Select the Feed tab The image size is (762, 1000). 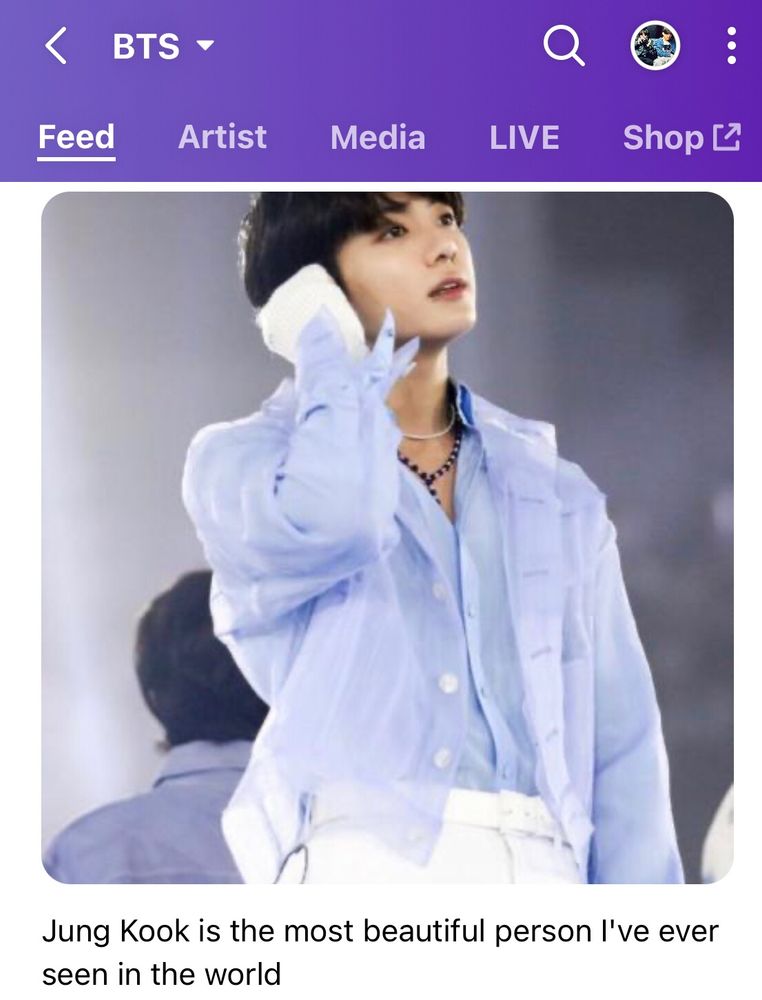click(77, 137)
